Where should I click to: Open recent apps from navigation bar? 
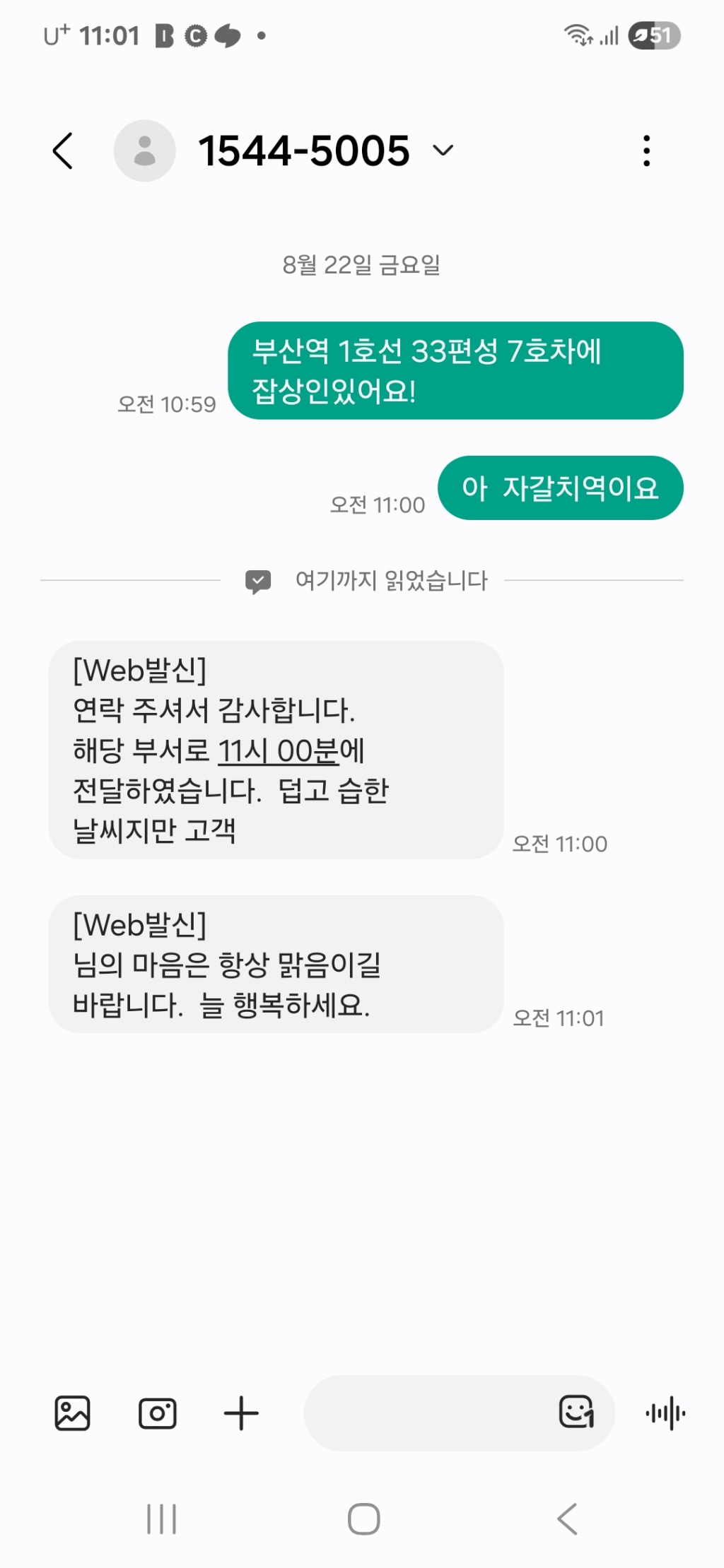coord(161,1519)
